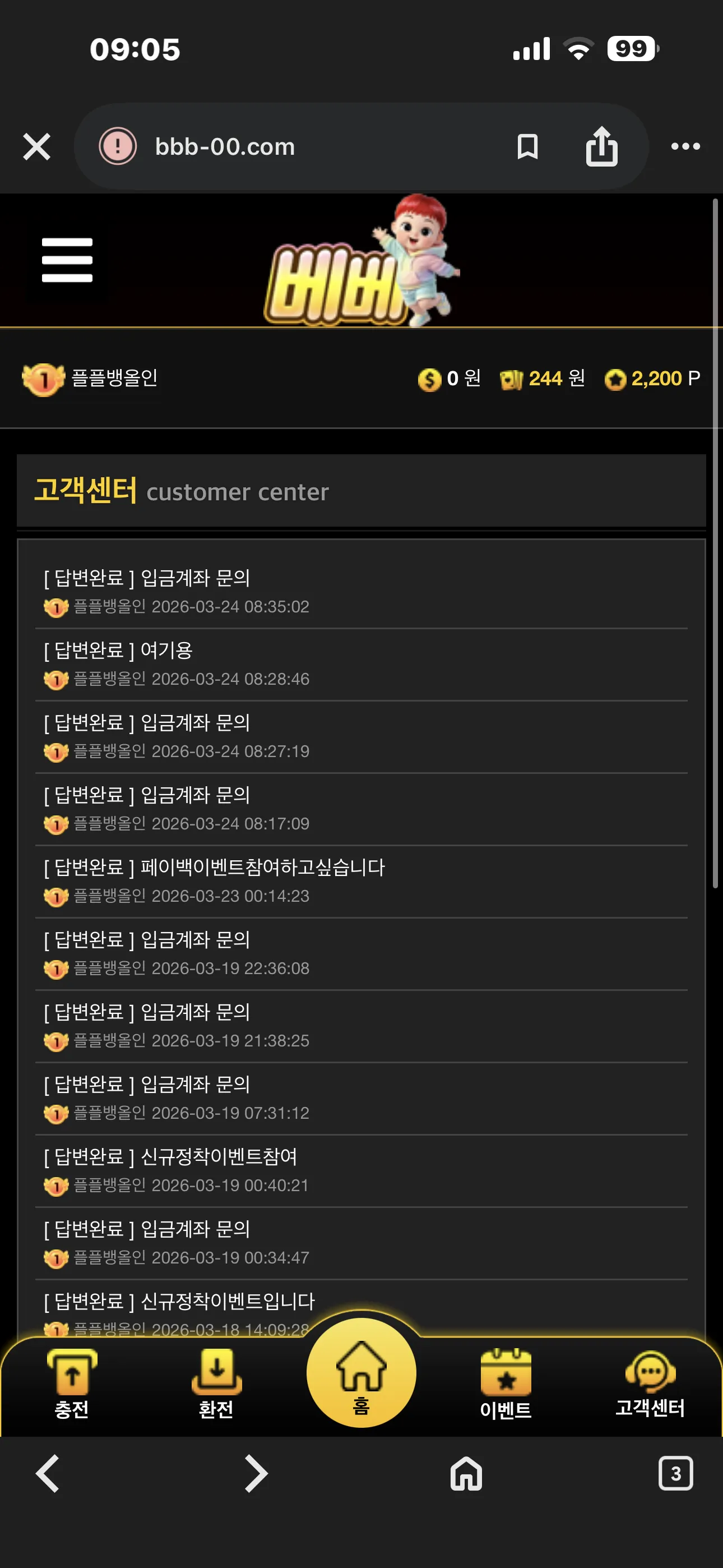Viewport: 723px width, 1568px height.
Task: Open the hamburger drawer menu
Action: 67,260
